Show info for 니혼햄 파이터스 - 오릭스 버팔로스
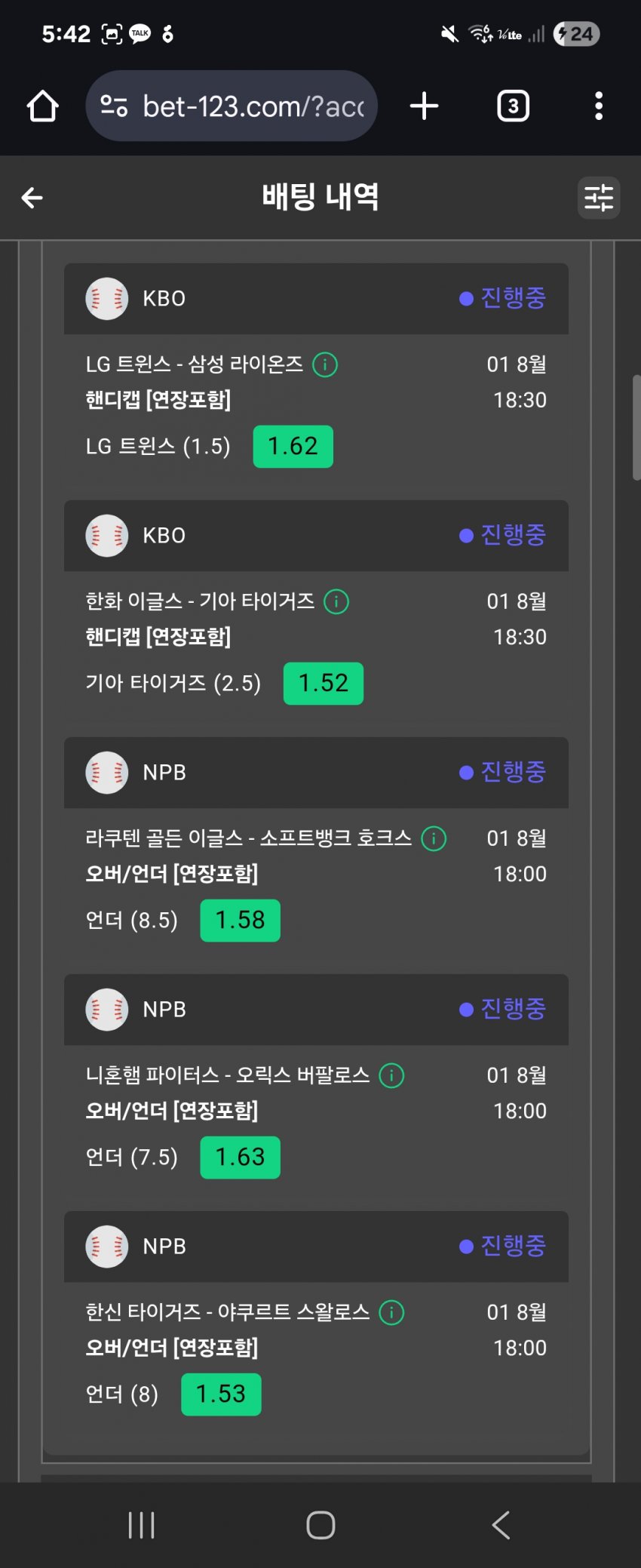The height and width of the screenshot is (1568, 641). coord(391,1075)
